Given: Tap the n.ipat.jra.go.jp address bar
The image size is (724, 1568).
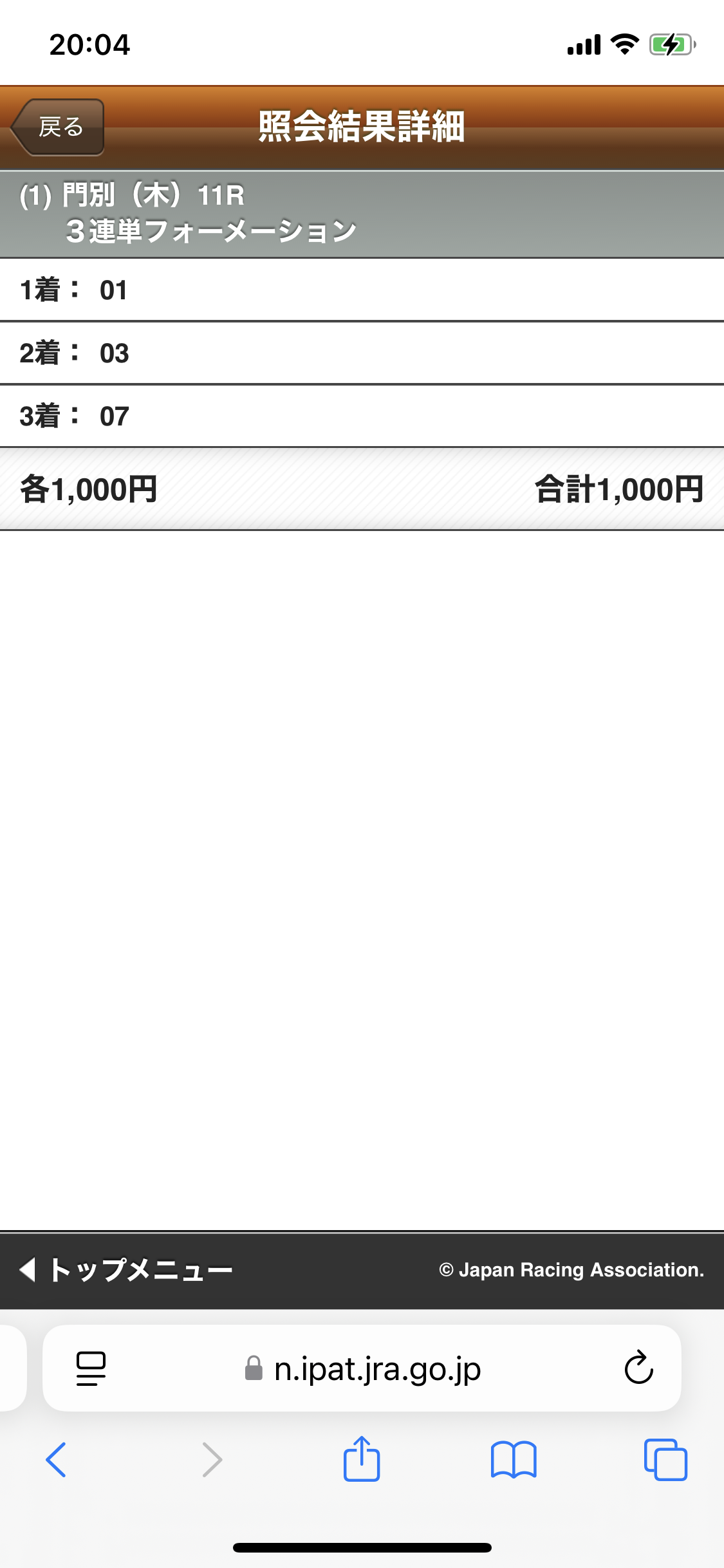Looking at the screenshot, I should tap(362, 1368).
